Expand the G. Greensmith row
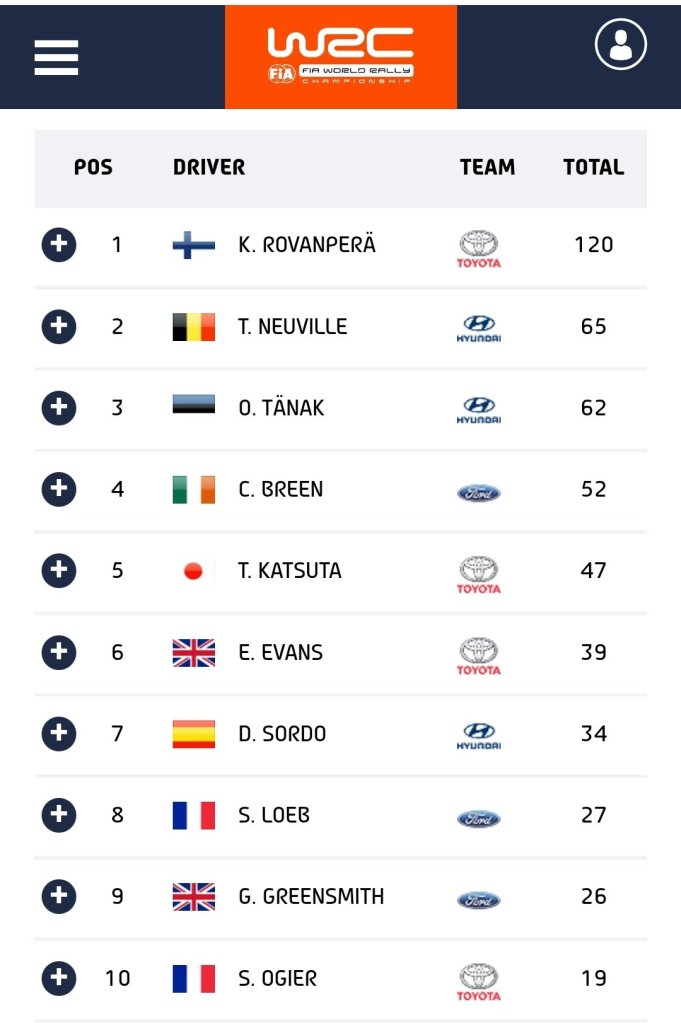The image size is (681, 1023). click(x=59, y=896)
